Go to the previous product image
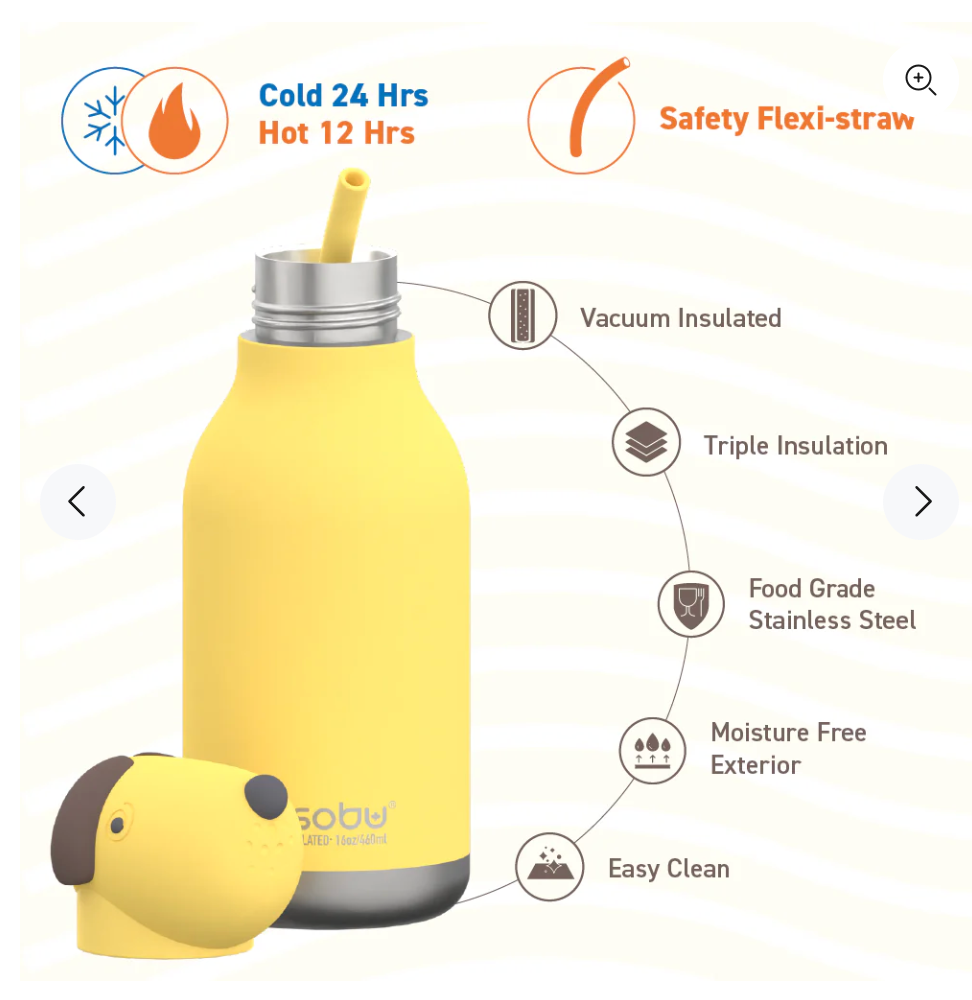The height and width of the screenshot is (1000, 972). click(78, 501)
